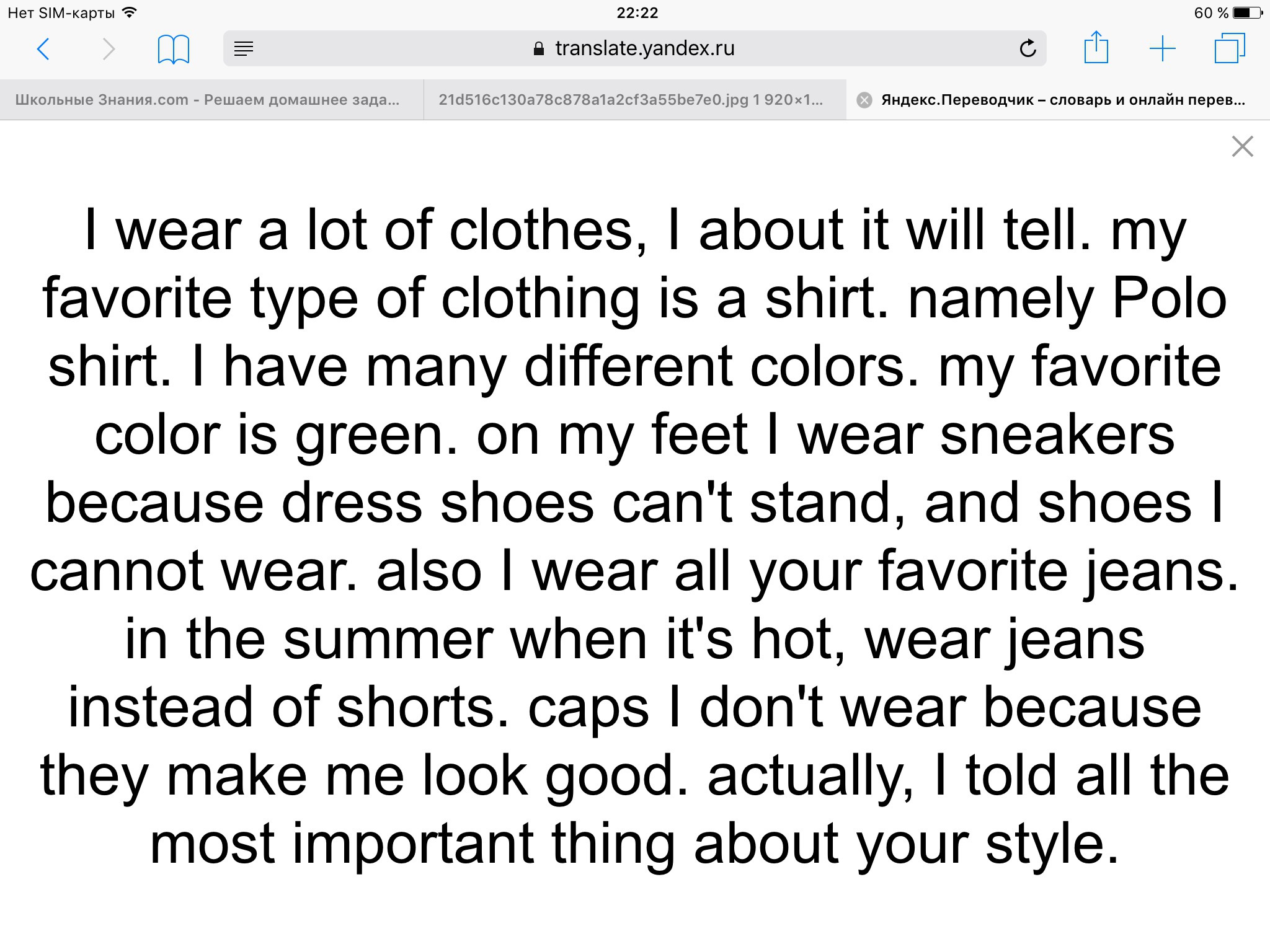Open reader view lines icon
The width and height of the screenshot is (1270, 952).
(x=244, y=48)
